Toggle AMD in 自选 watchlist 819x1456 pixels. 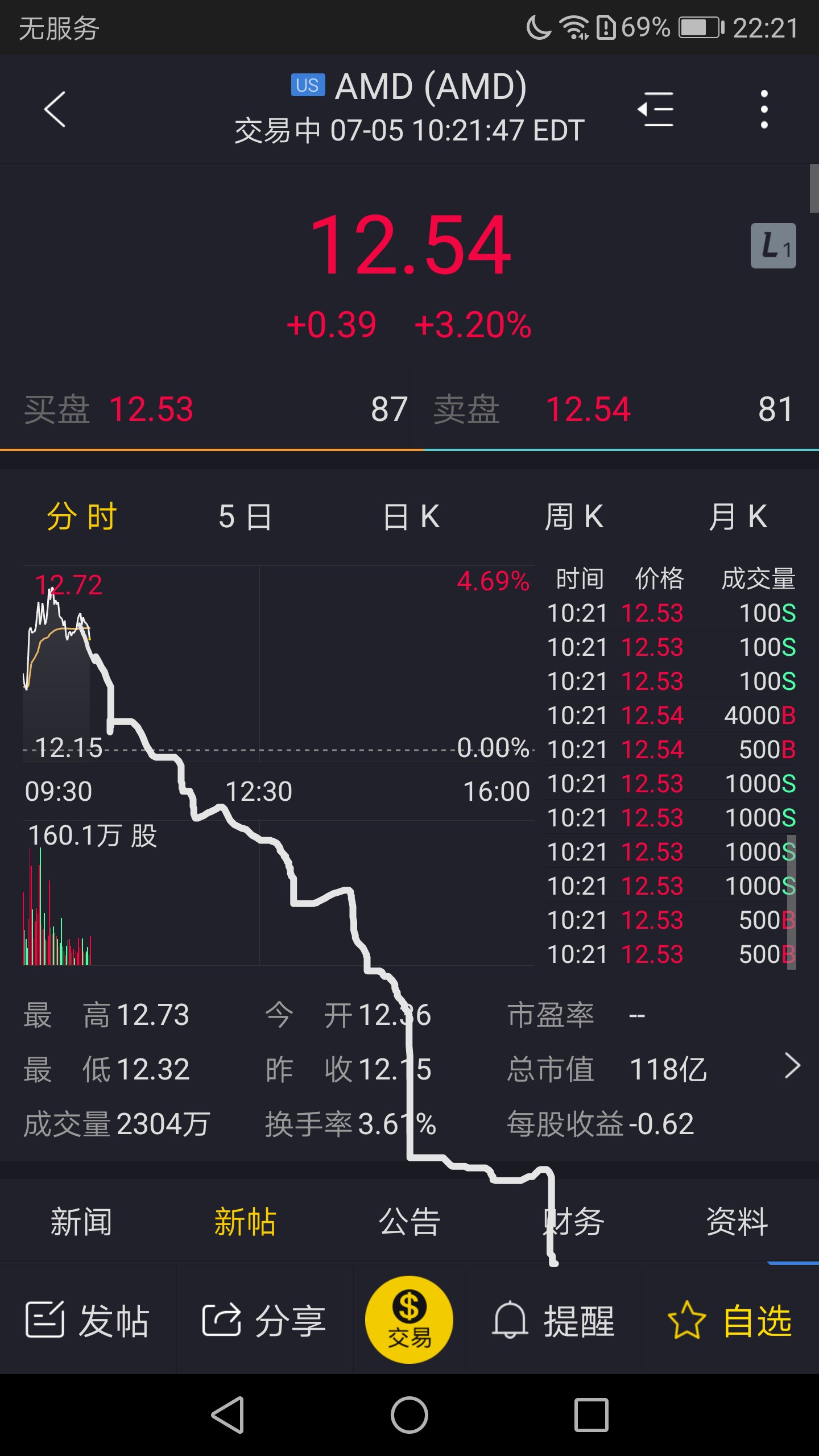[730, 1321]
